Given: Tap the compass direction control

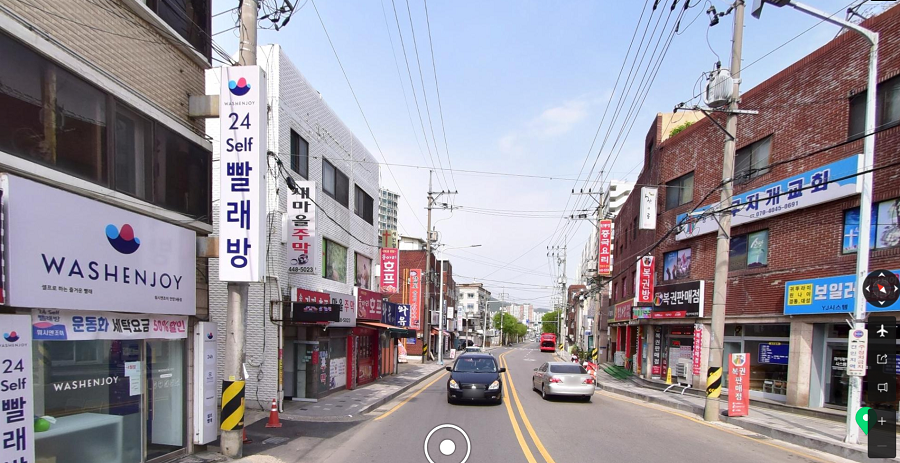Looking at the screenshot, I should point(881,288).
